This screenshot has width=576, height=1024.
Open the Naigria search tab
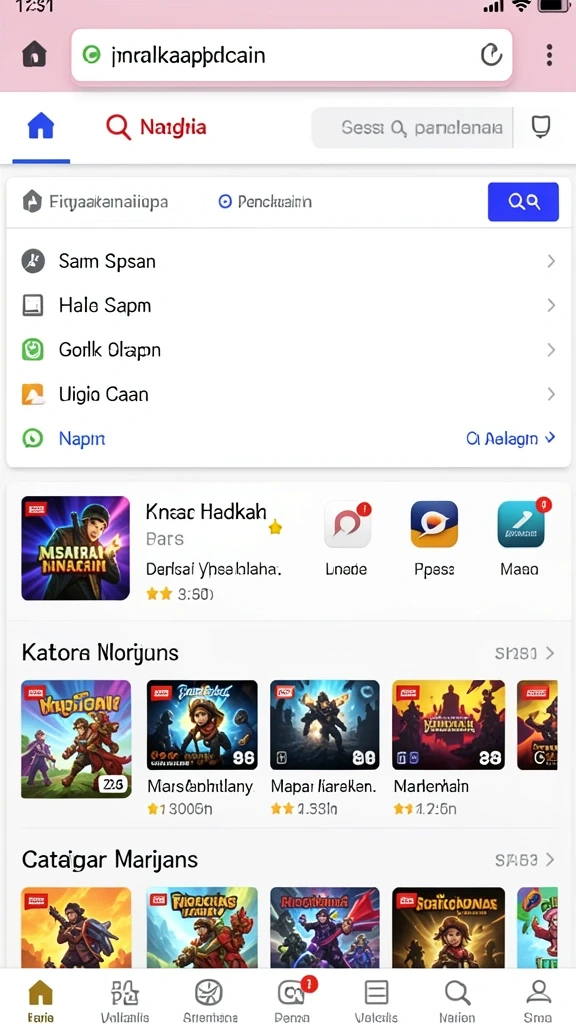click(155, 127)
